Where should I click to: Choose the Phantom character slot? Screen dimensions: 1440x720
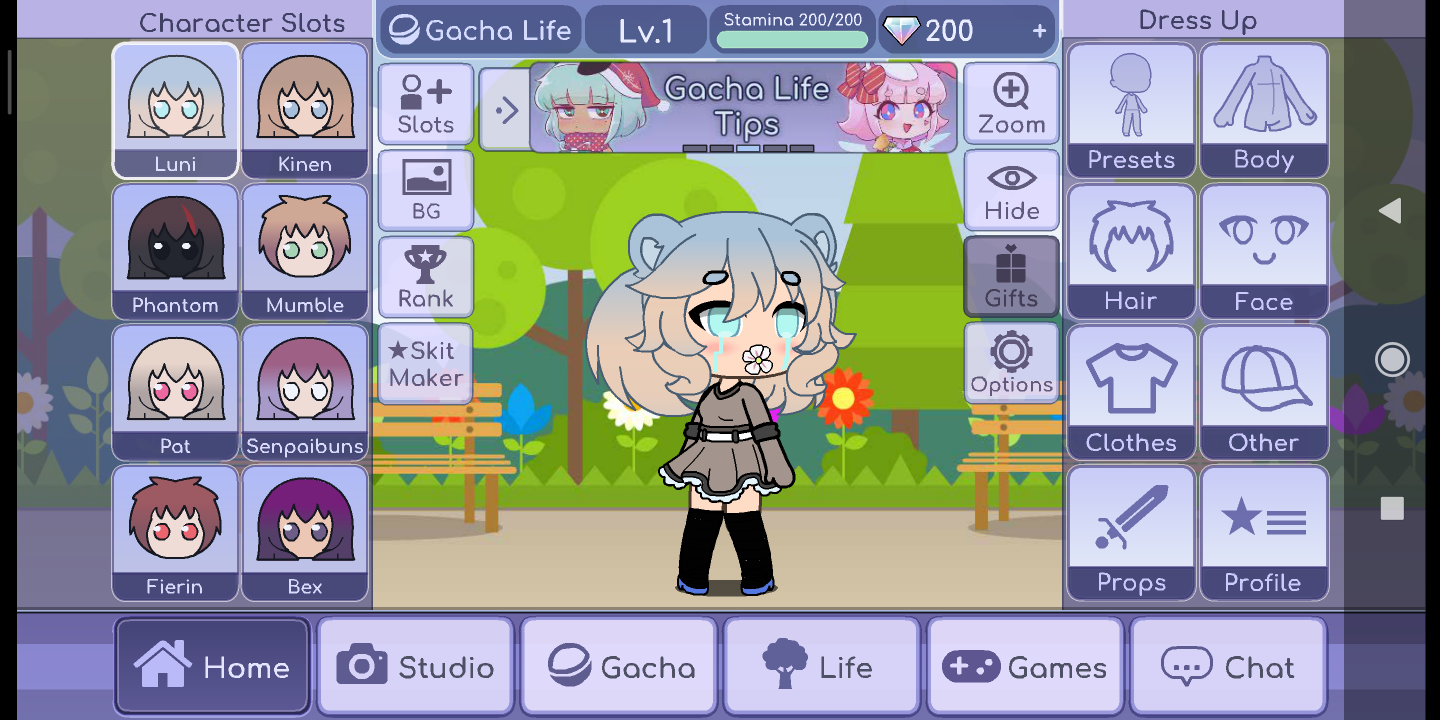tap(175, 251)
